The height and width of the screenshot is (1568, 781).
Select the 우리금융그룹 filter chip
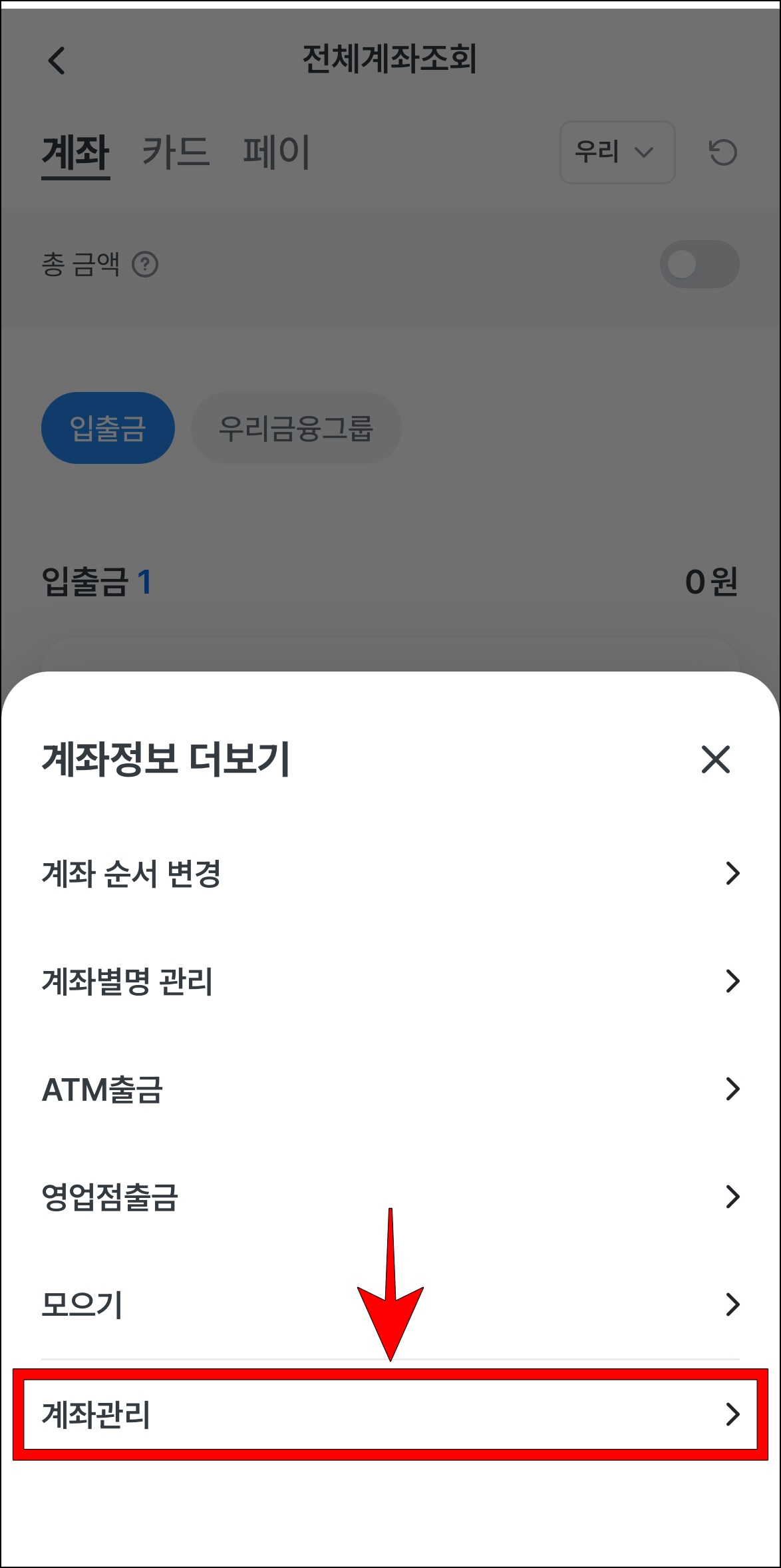[297, 429]
